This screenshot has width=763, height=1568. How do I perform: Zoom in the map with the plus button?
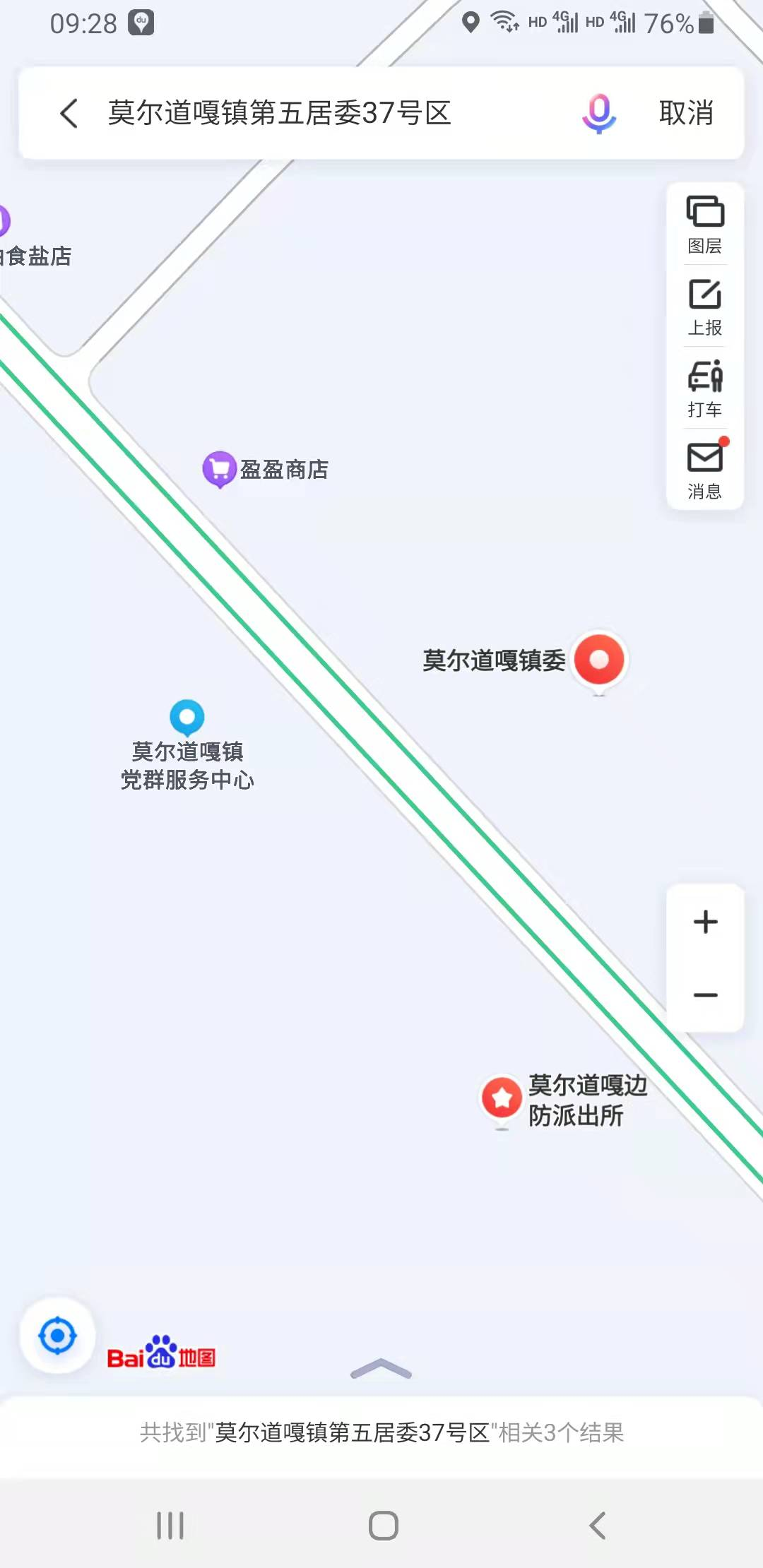[x=705, y=922]
